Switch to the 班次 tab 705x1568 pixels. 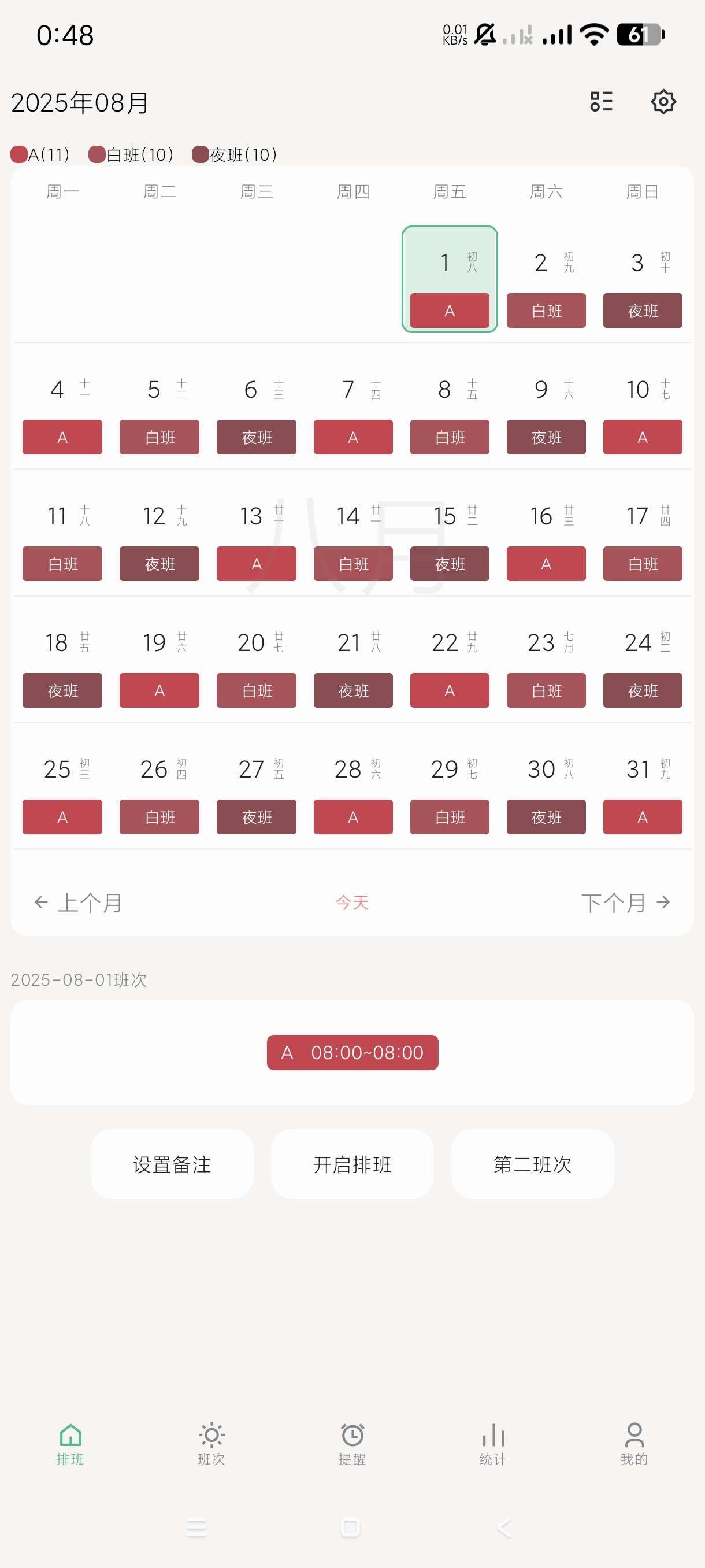pos(211,1444)
